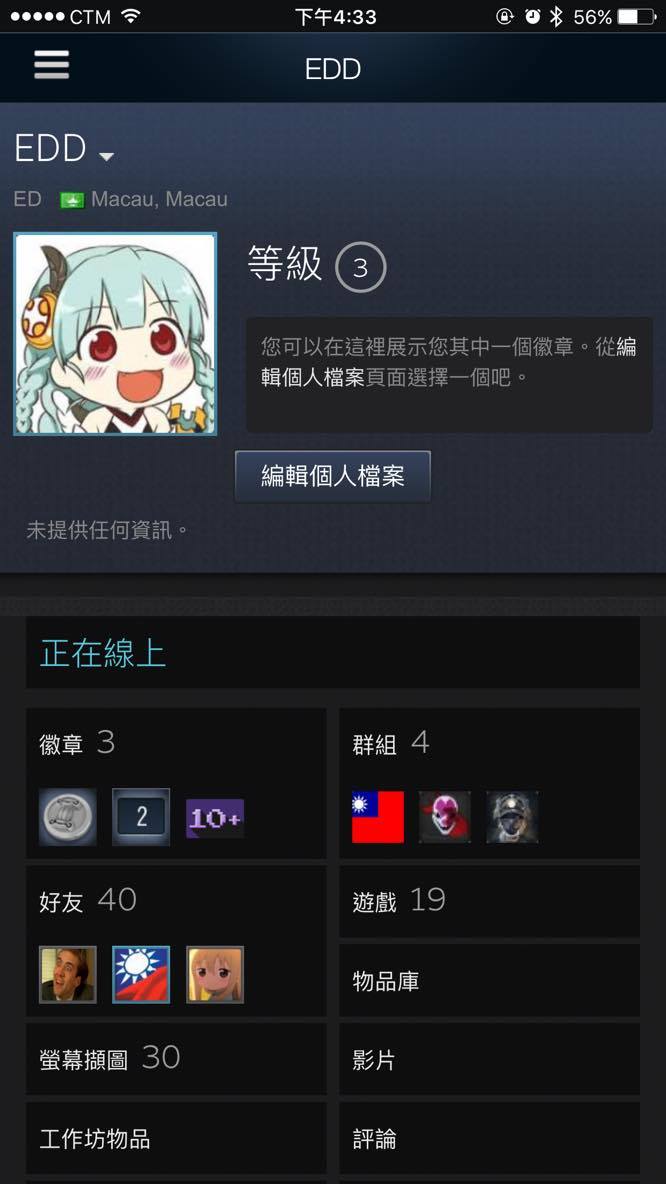
Task: Follow the 編輯個人檔案 link in badge box
Action: [449, 362]
